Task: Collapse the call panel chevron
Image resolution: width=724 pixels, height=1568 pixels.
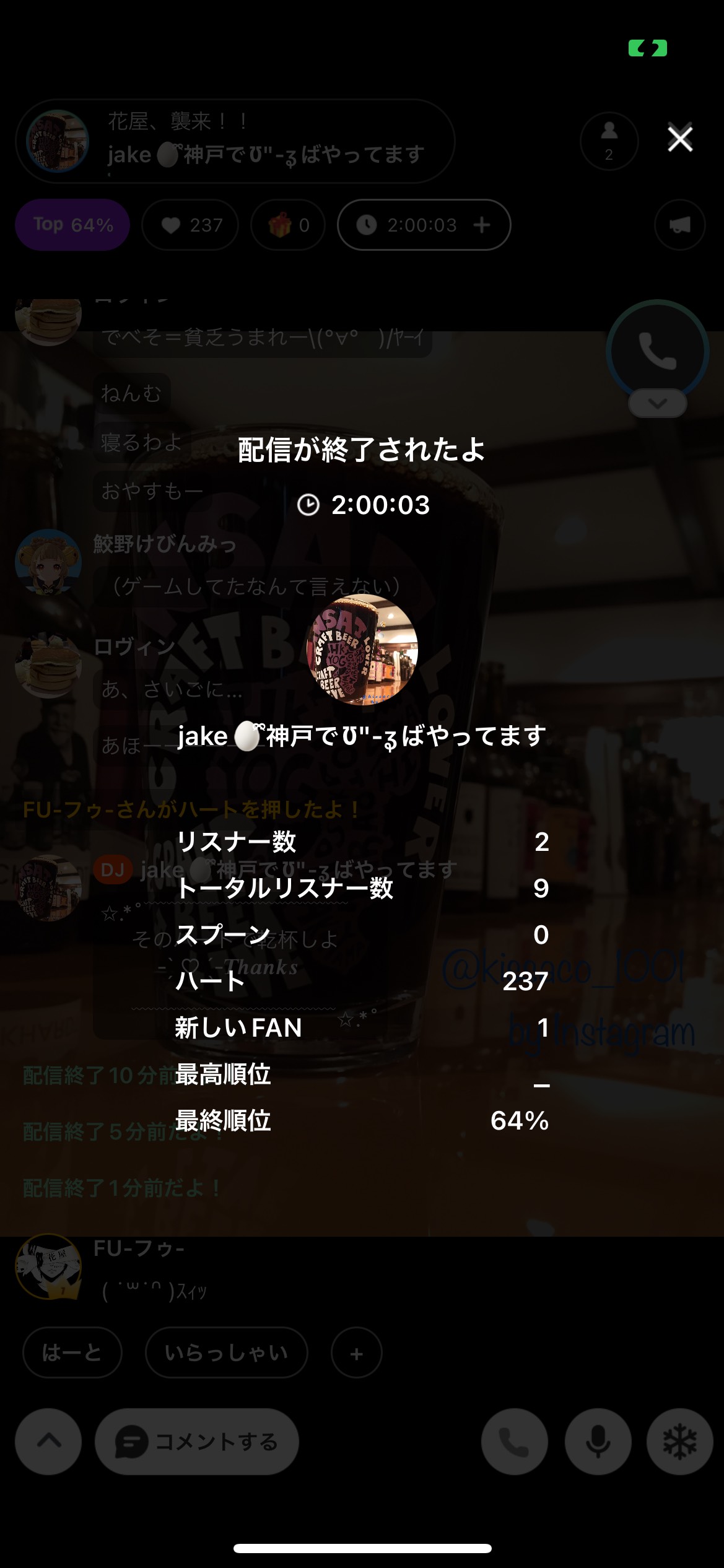Action: (x=657, y=404)
